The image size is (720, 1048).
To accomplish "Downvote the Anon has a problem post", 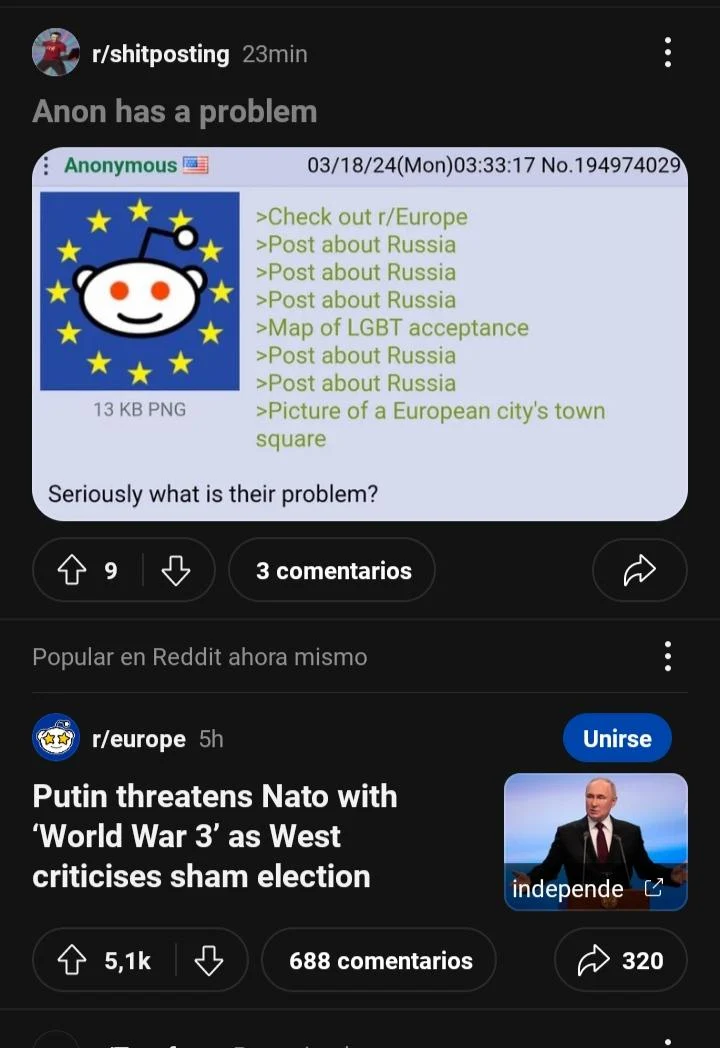I will click(x=176, y=571).
